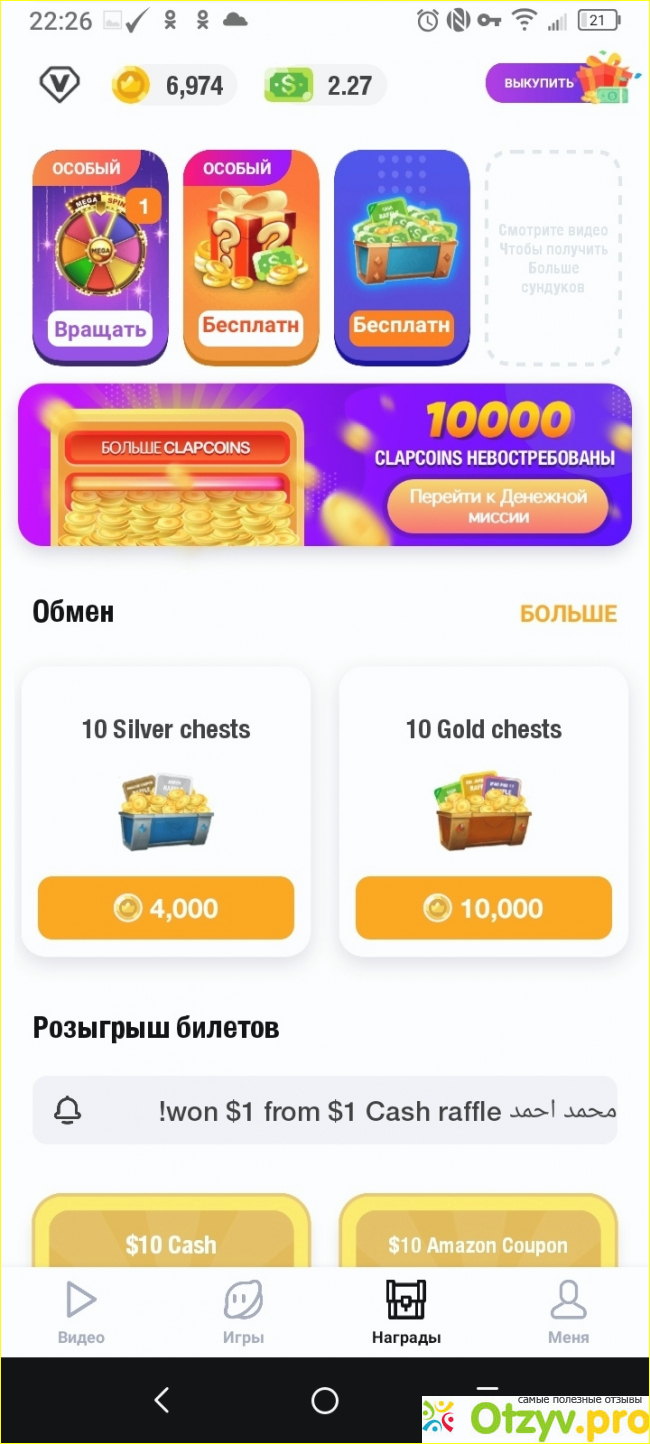Go to the Денежной миссии
This screenshot has width=650, height=1444.
[498, 506]
